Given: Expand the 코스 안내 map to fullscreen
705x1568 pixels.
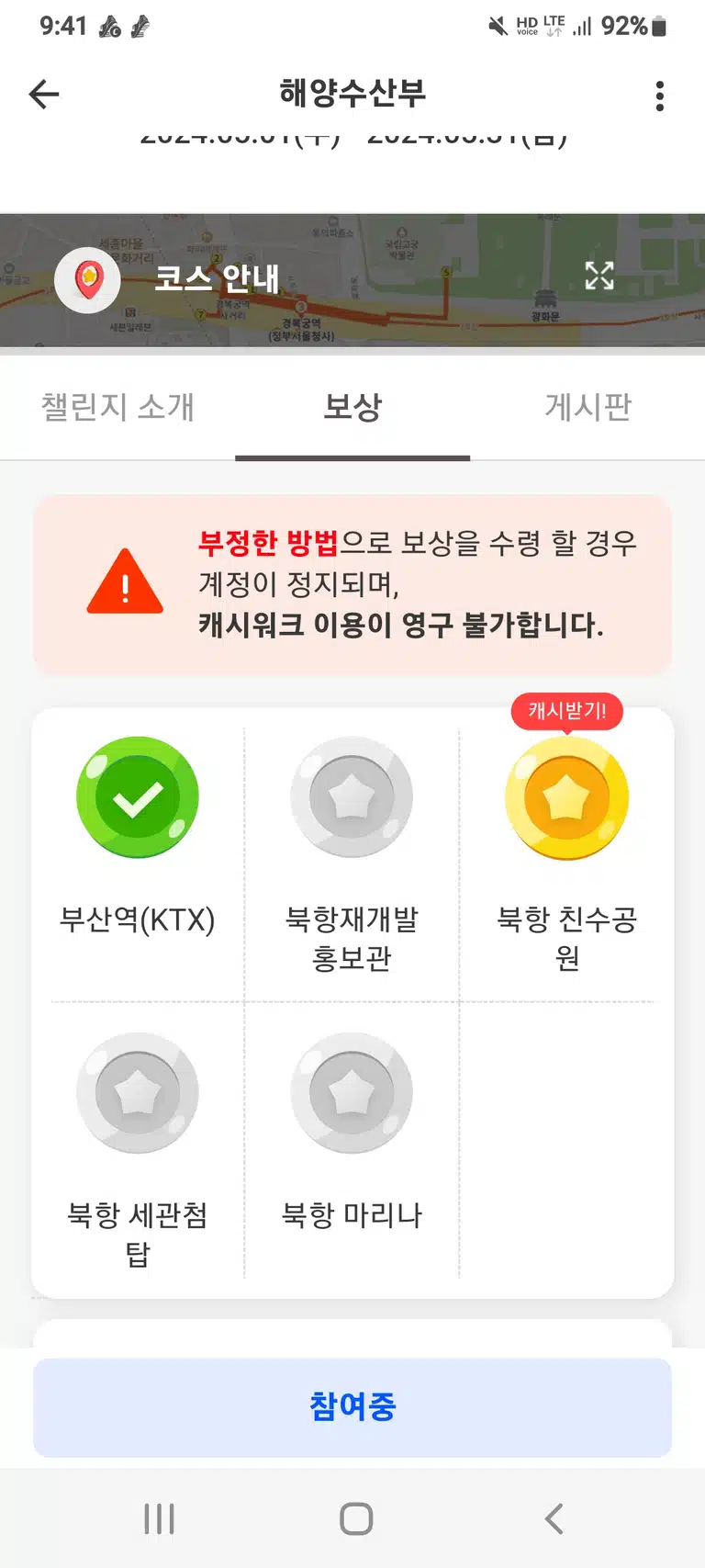Looking at the screenshot, I should click(599, 275).
